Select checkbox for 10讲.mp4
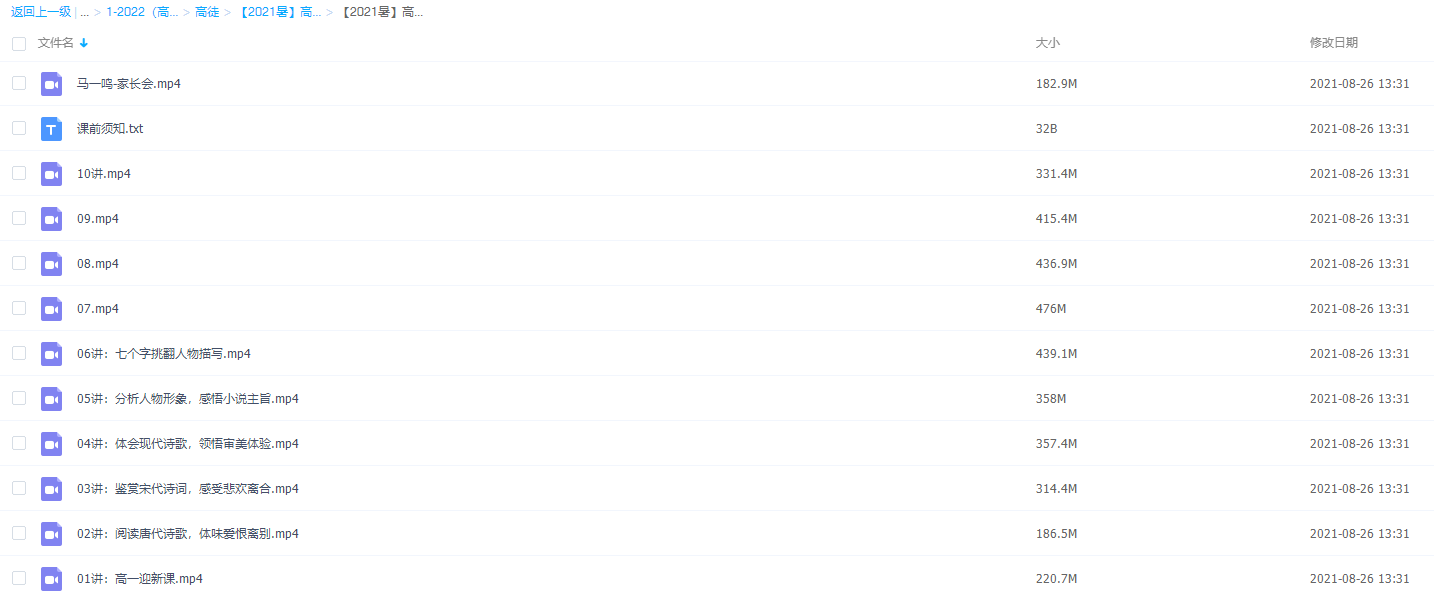The height and width of the screenshot is (599, 1434). [19, 173]
